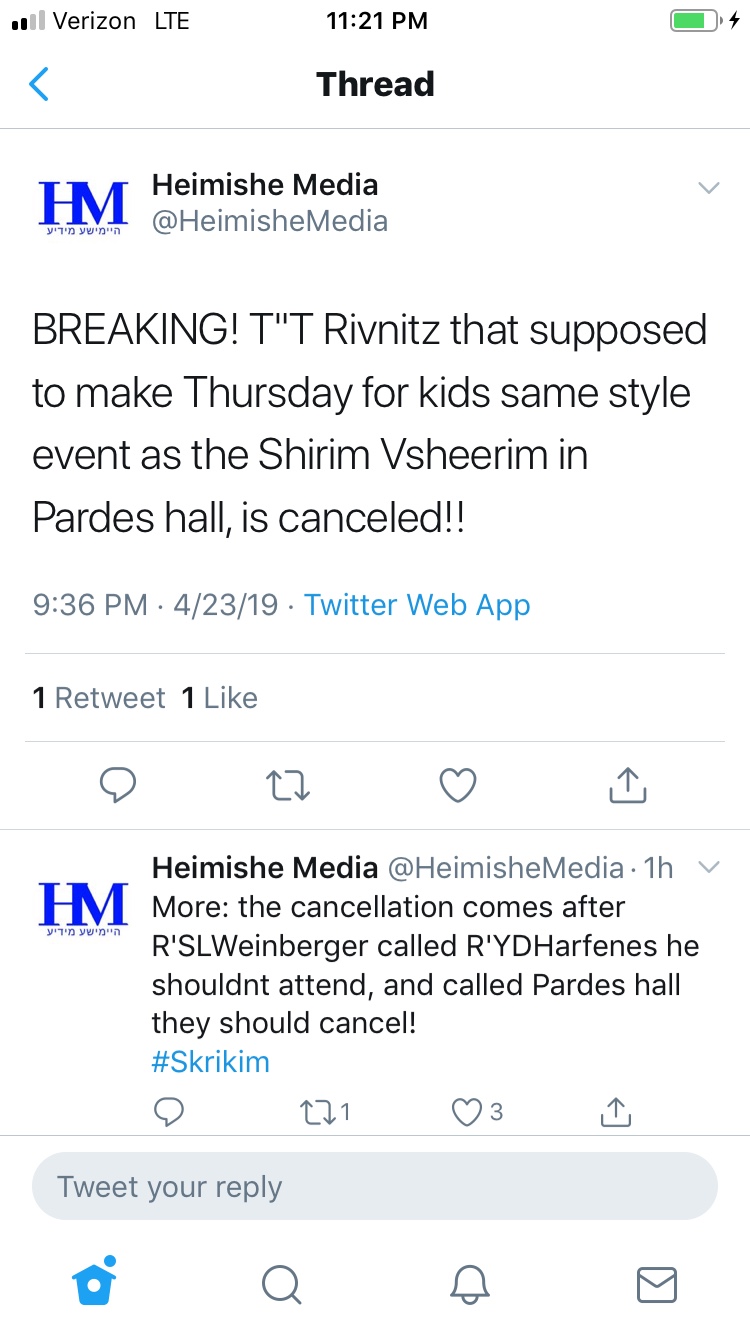
Task: Open the #Skrikim hashtag
Action: coord(210,1061)
